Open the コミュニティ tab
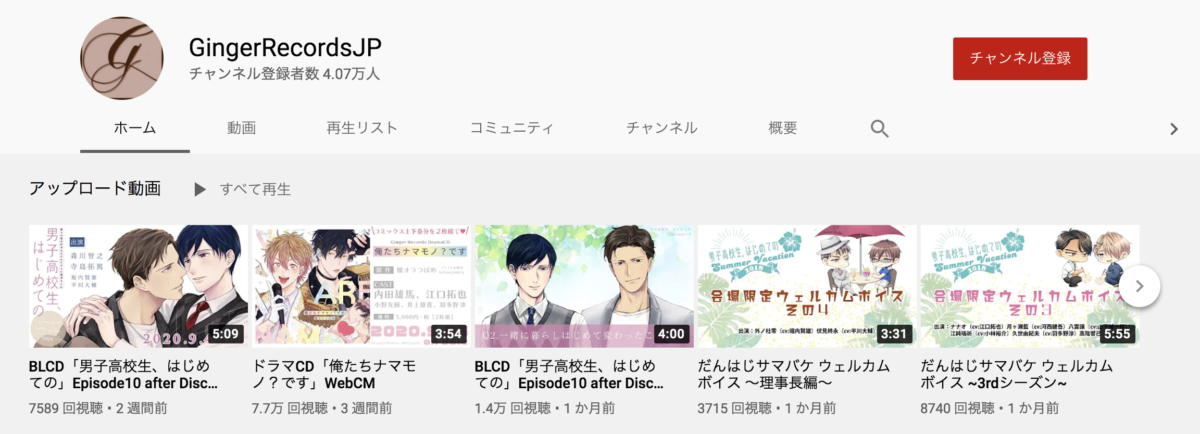Screen dimensions: 1200x434 coord(511,128)
